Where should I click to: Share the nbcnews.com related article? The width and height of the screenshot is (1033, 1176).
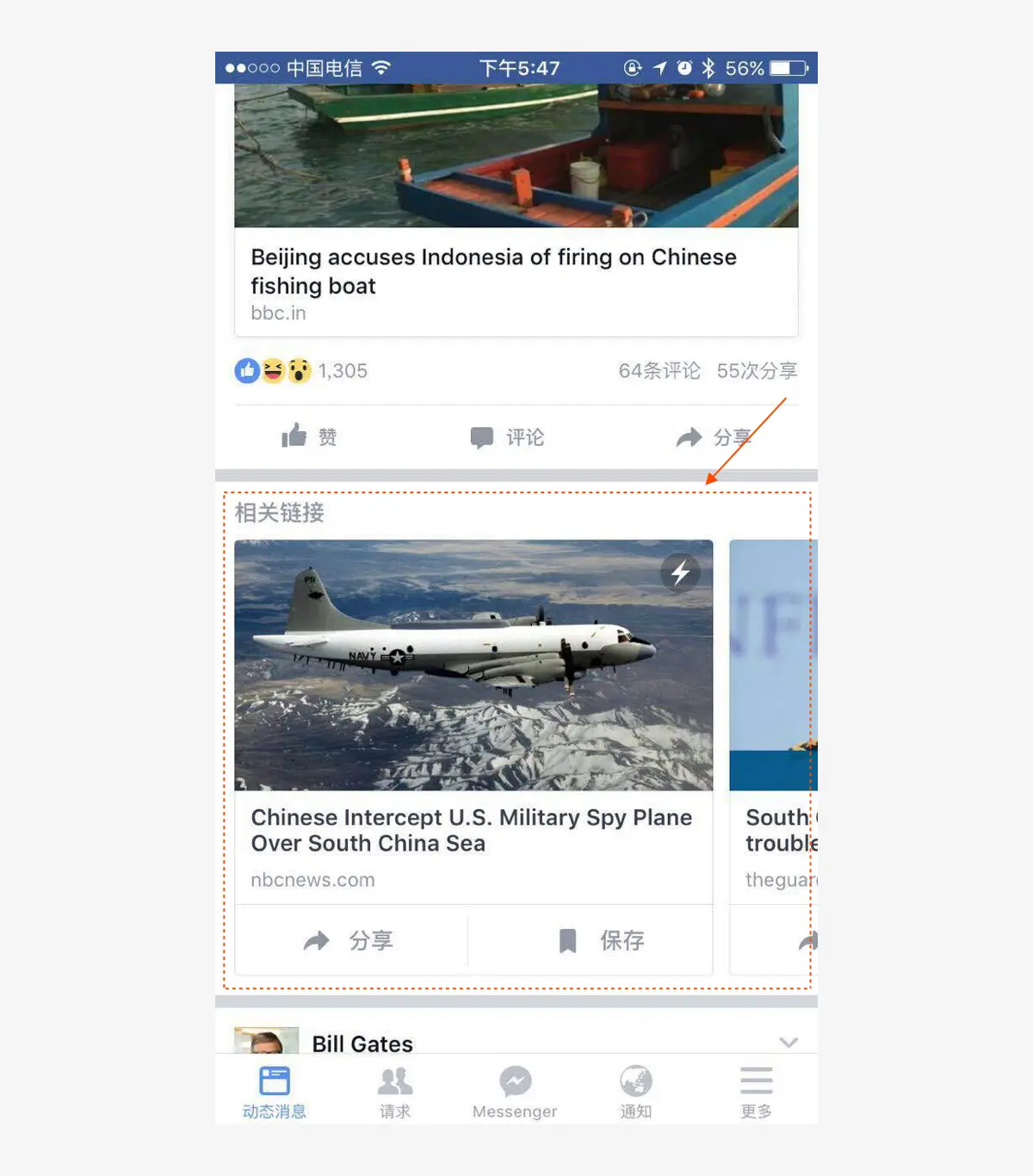[349, 940]
